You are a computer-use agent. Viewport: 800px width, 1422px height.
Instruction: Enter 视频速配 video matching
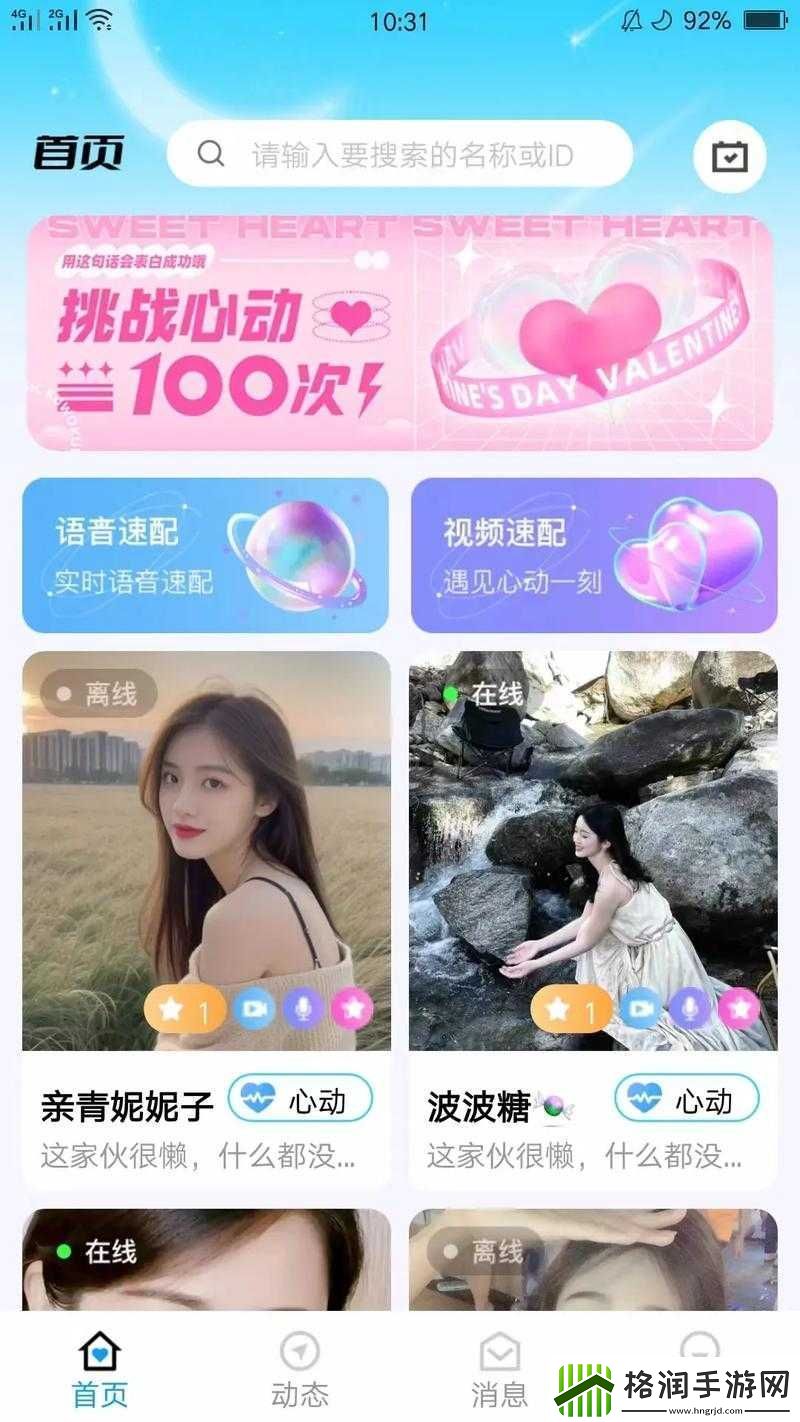point(593,557)
